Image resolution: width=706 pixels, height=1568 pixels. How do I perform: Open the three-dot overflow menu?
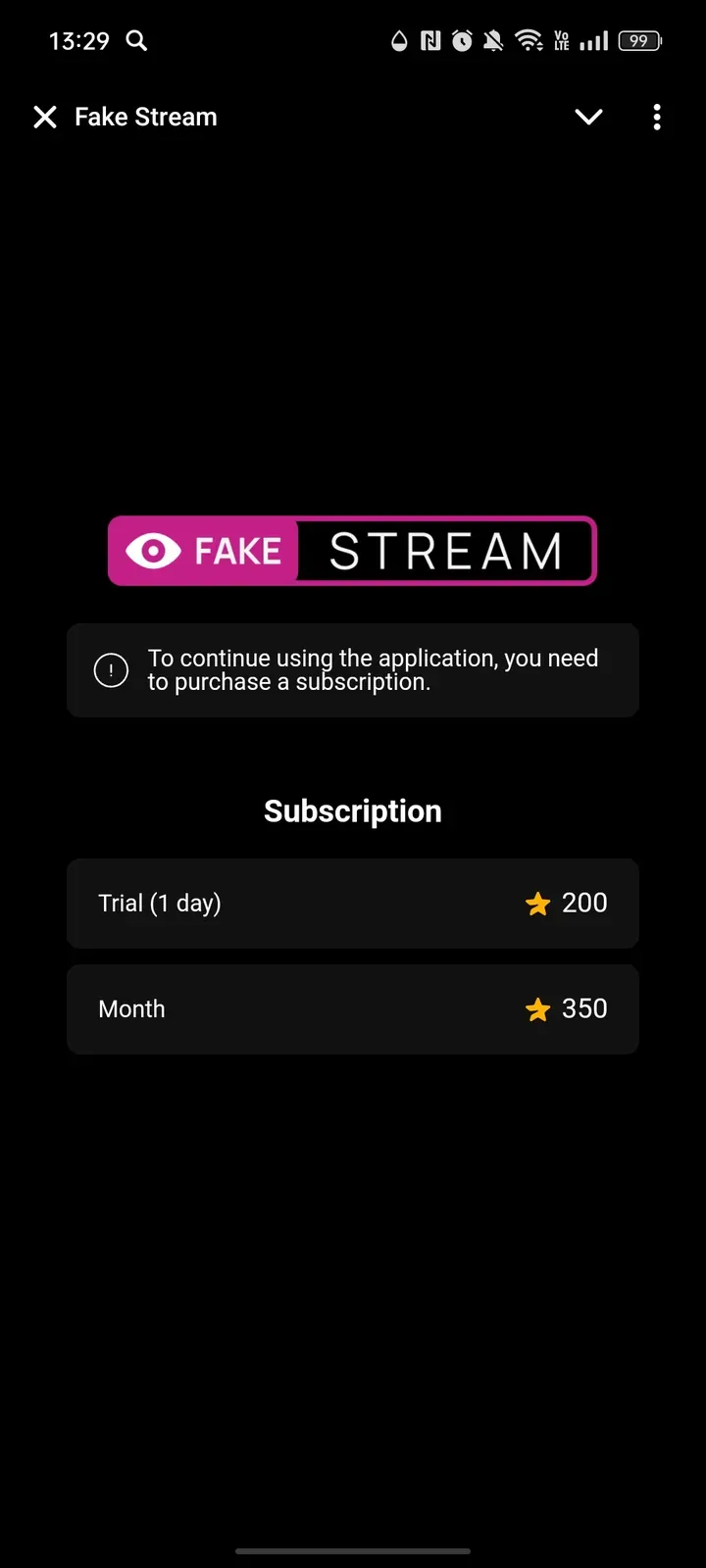[x=657, y=118]
